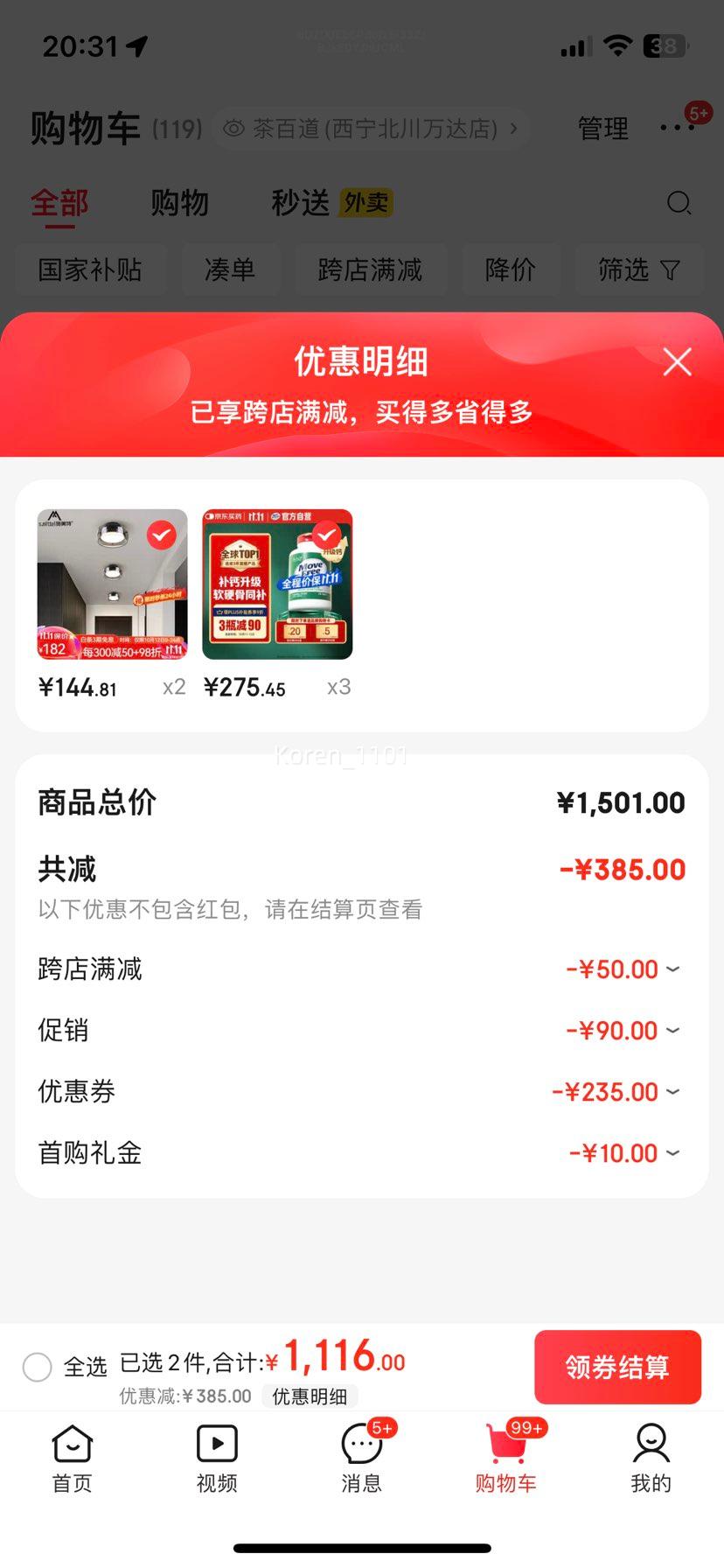Collapse details via the 优惠明细 link
This screenshot has height=1568, width=724.
(x=310, y=1396)
